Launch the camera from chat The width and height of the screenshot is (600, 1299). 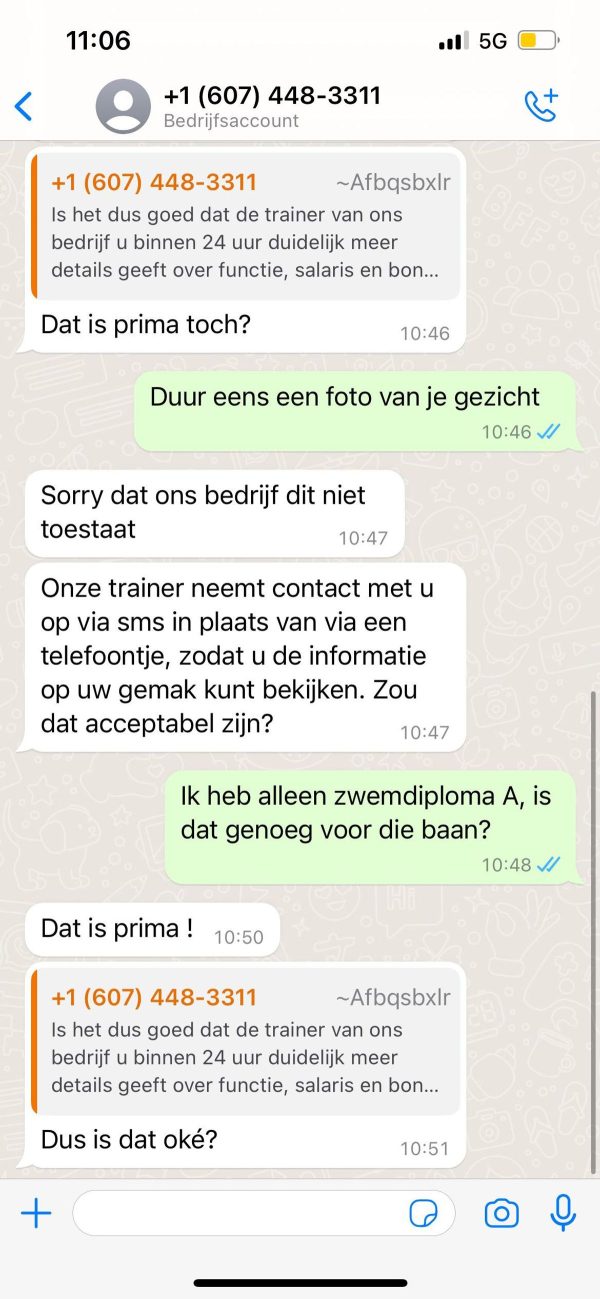501,1214
